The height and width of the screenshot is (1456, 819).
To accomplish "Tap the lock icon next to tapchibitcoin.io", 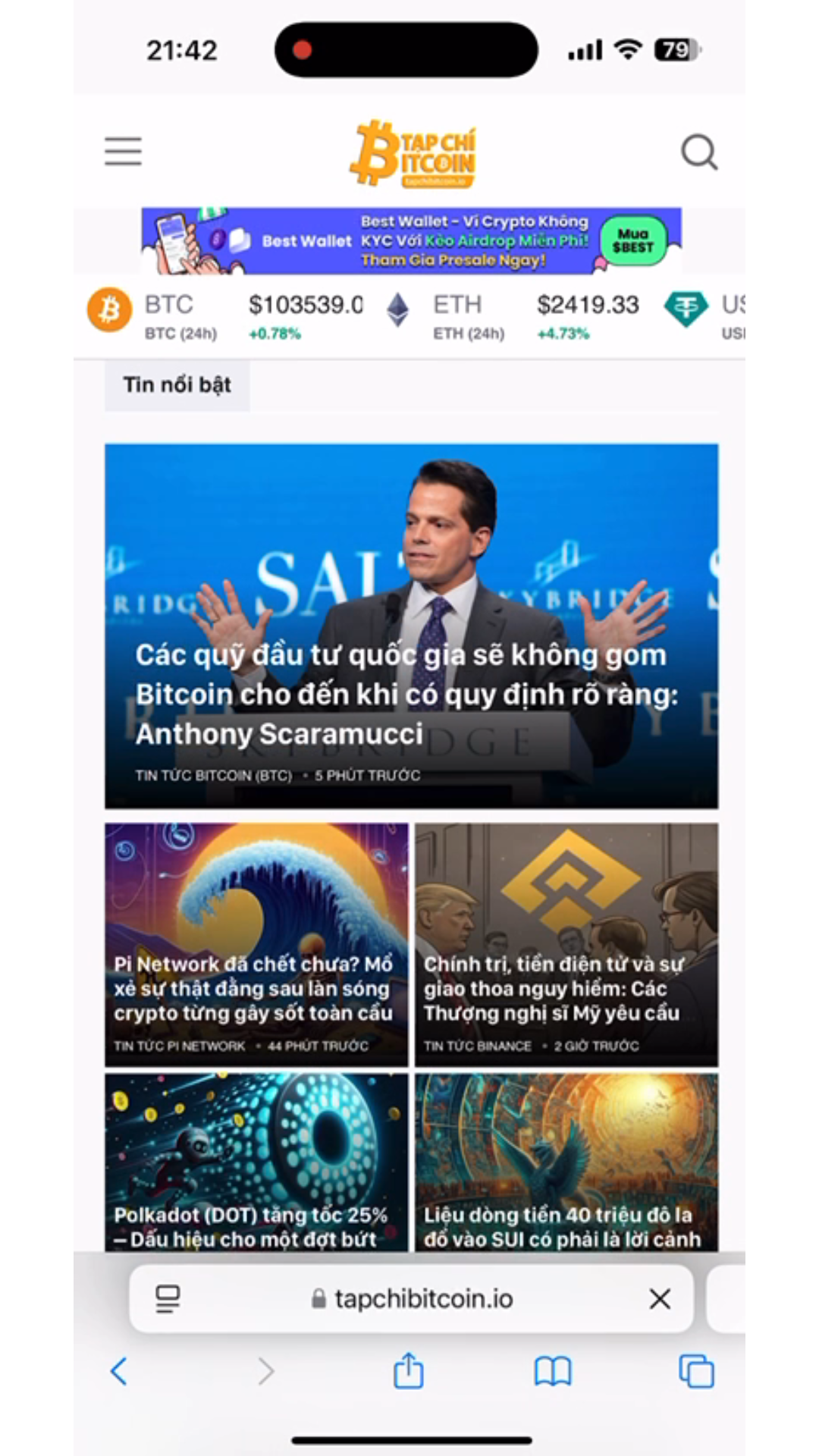I will pyautogui.click(x=319, y=1298).
